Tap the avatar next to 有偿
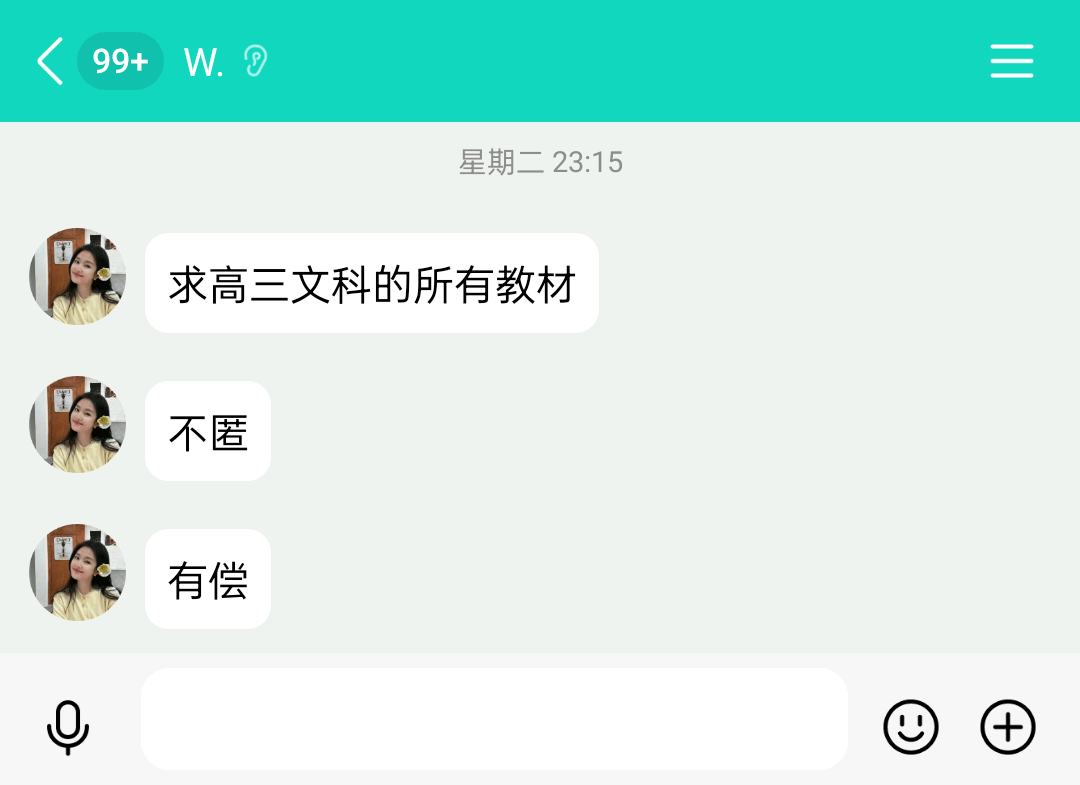Screen dimensions: 1080x785 point(78,573)
